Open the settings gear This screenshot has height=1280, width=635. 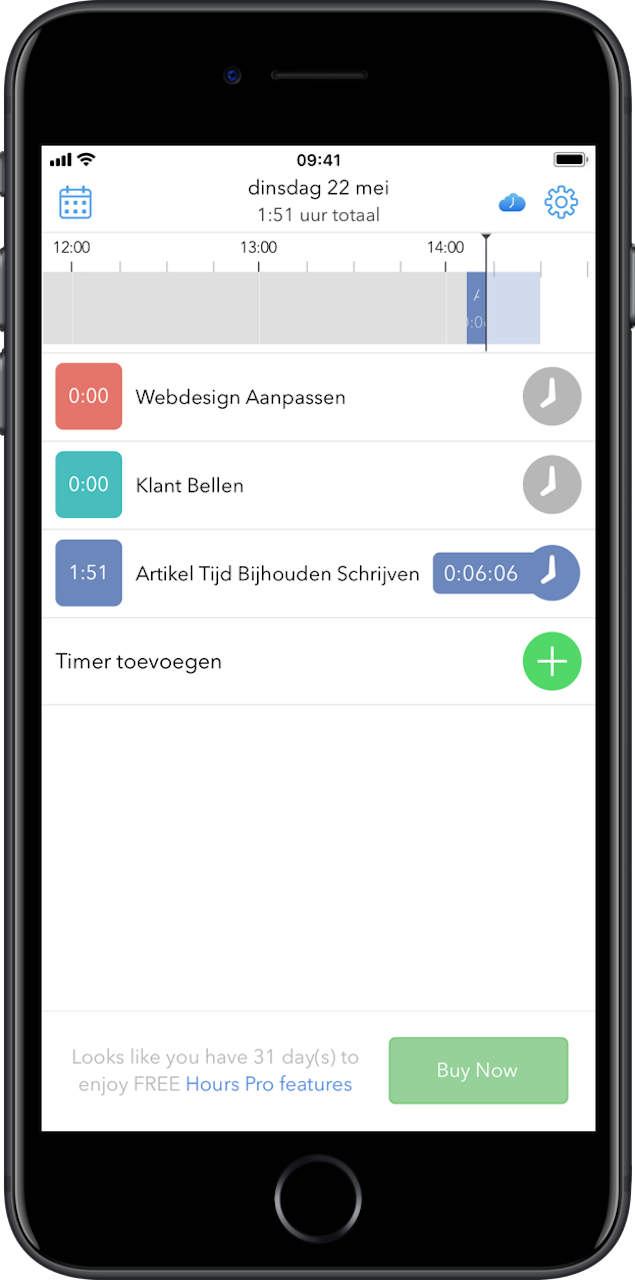[561, 202]
